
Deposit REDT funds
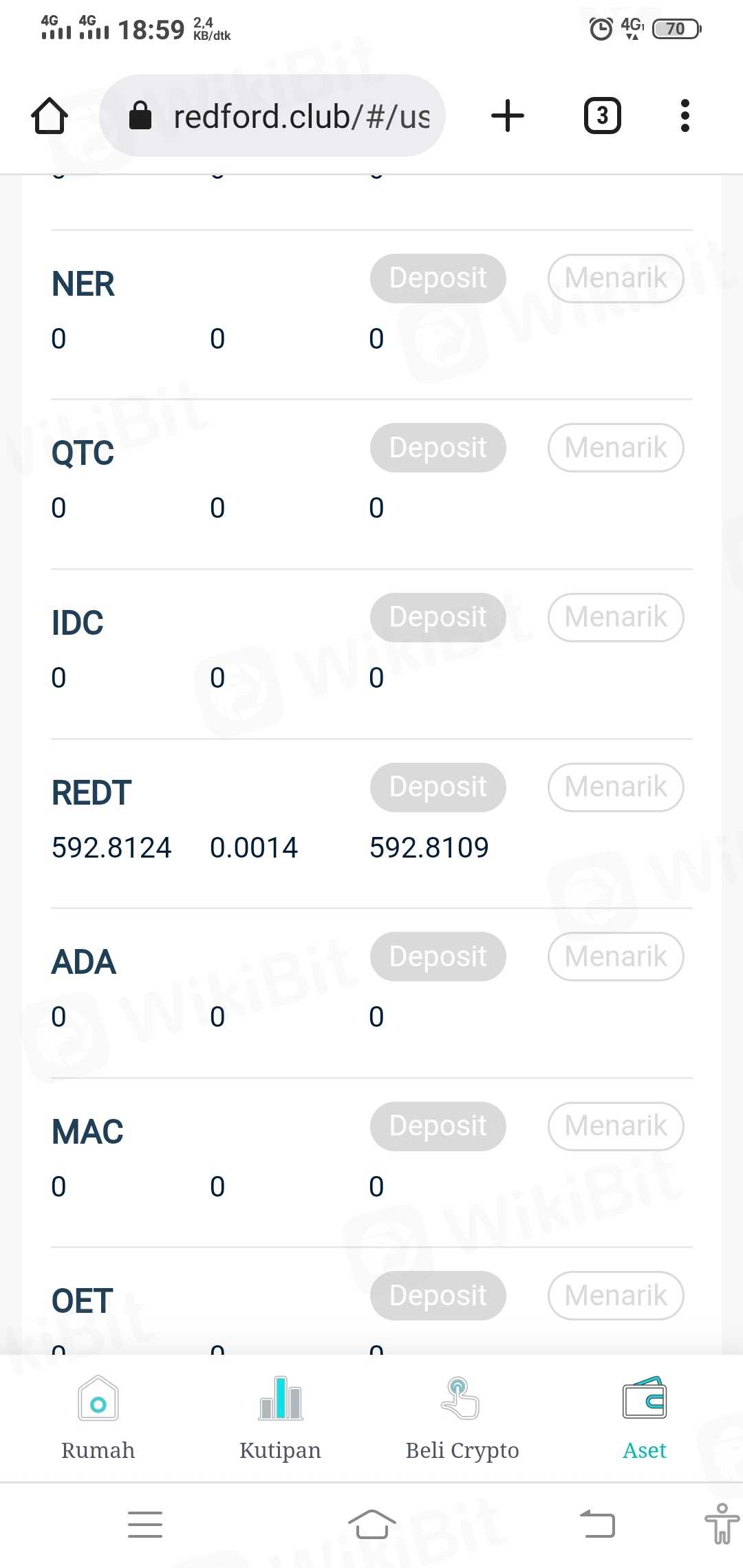438,787
